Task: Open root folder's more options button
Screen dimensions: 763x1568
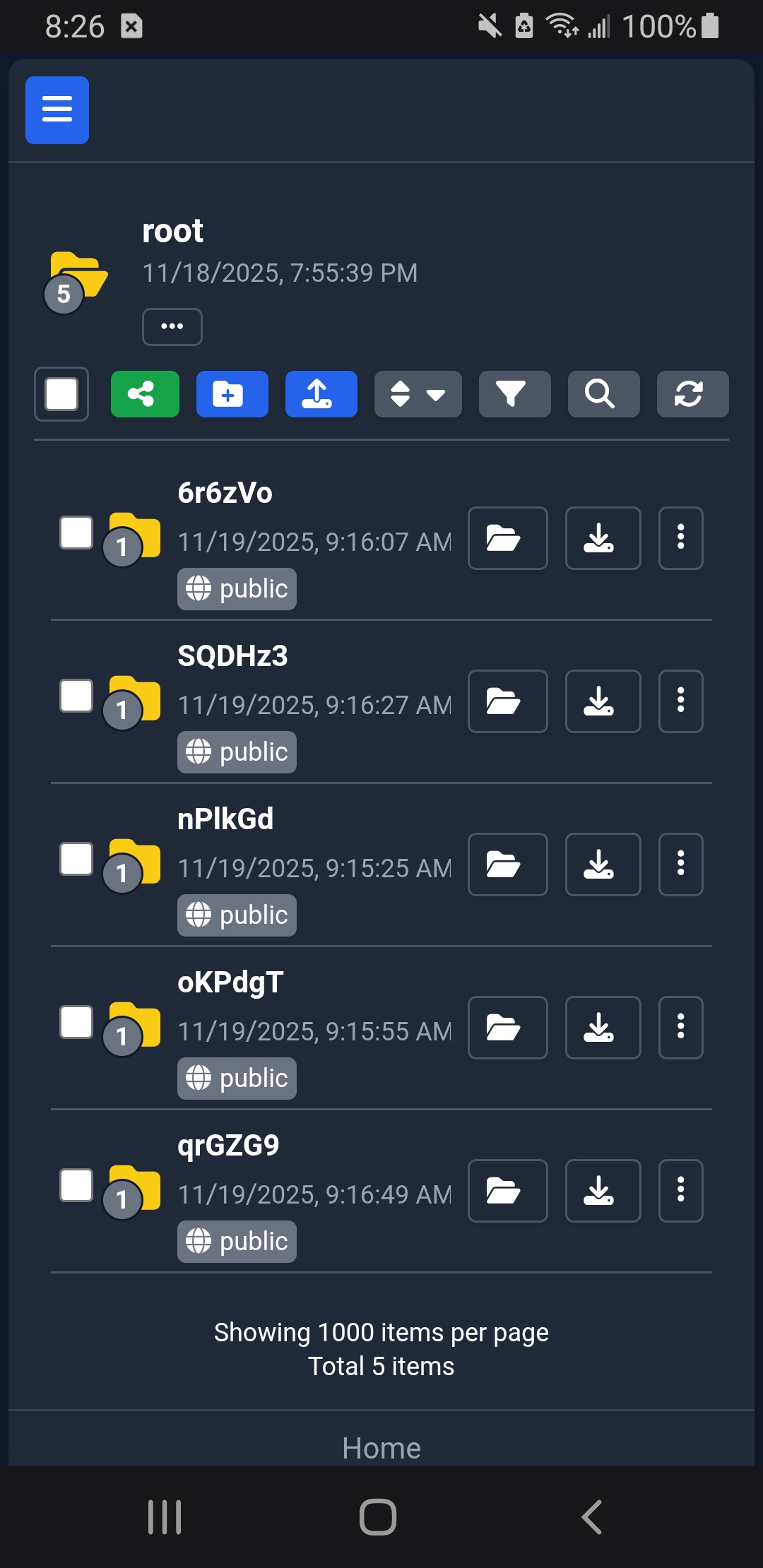Action: point(172,326)
